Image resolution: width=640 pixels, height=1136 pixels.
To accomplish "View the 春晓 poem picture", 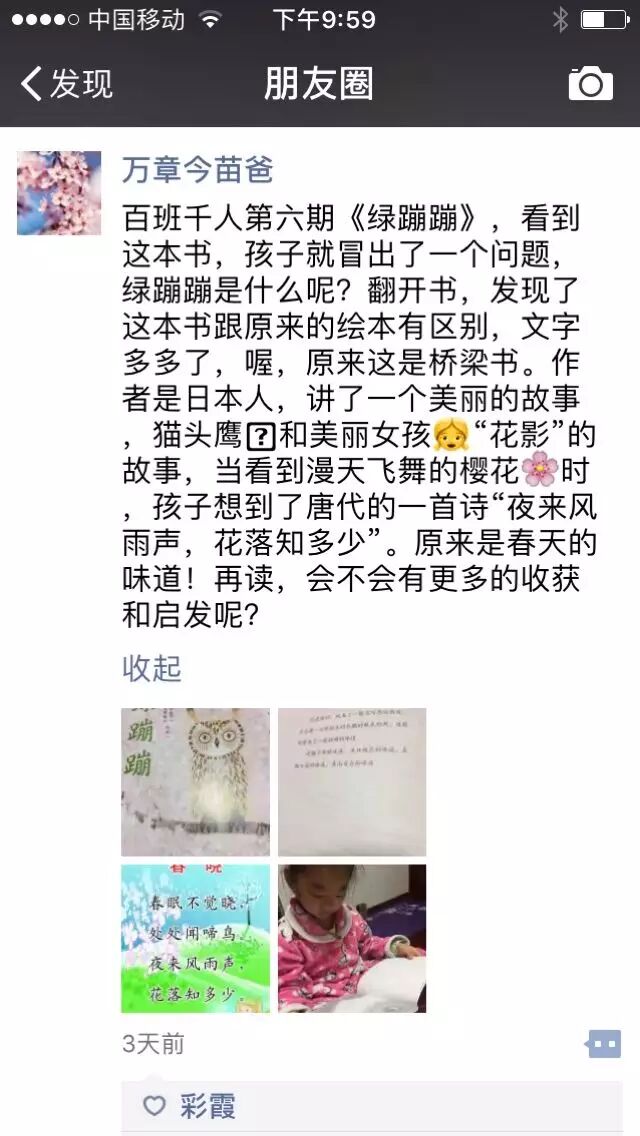I will [x=196, y=938].
